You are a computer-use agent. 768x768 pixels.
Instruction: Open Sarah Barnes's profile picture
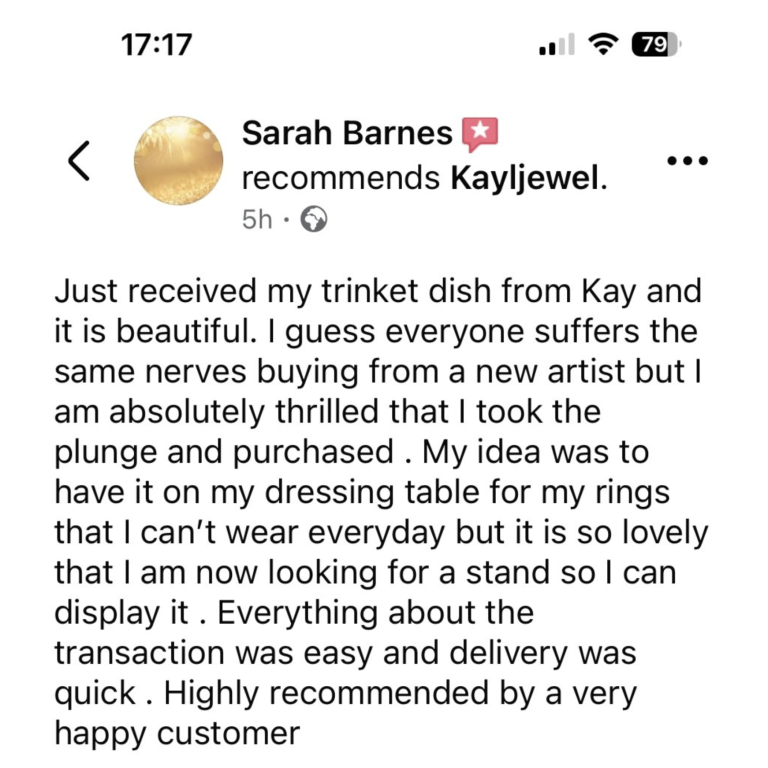[x=178, y=160]
